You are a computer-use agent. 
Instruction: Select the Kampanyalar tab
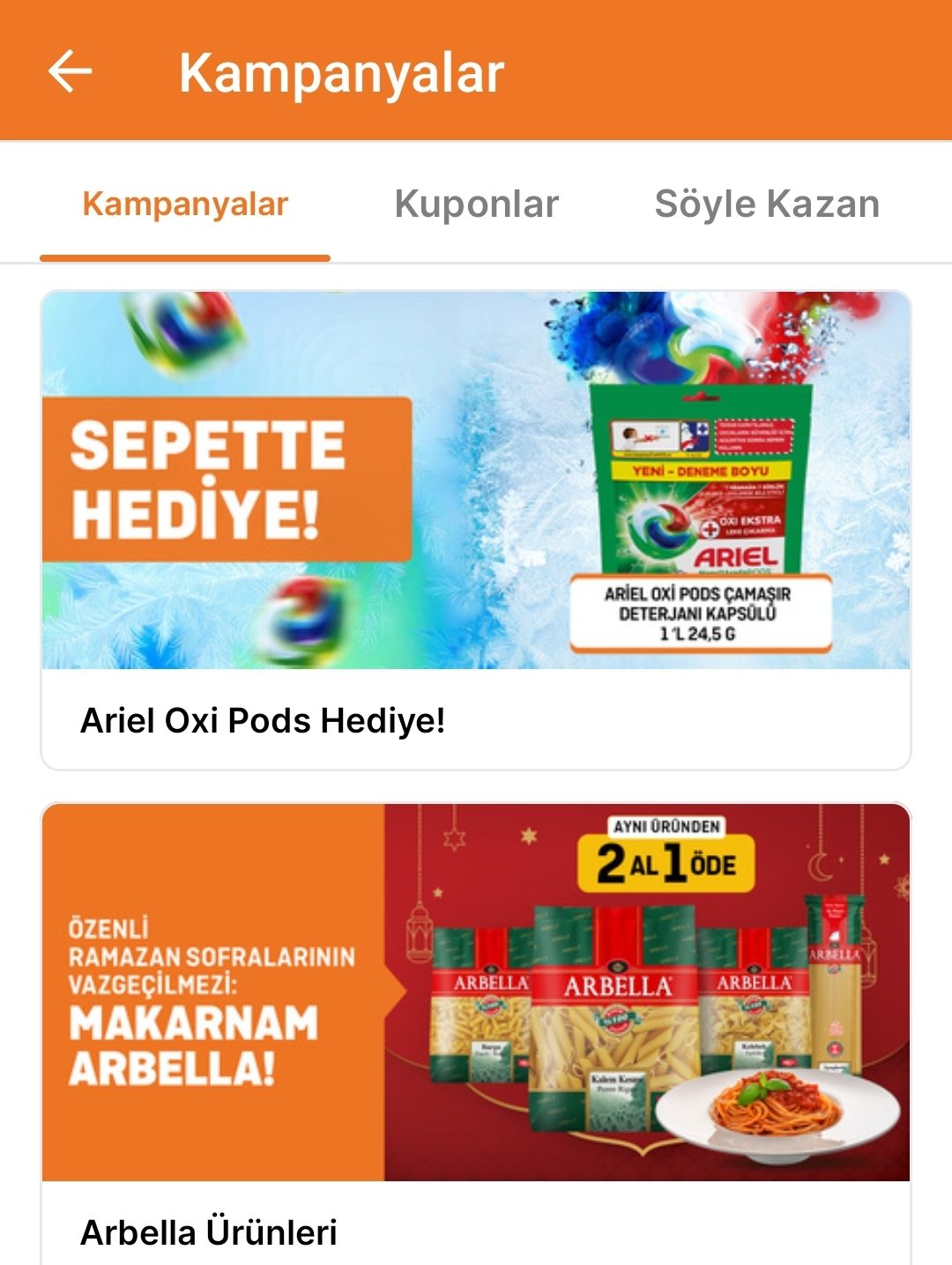[x=185, y=205]
